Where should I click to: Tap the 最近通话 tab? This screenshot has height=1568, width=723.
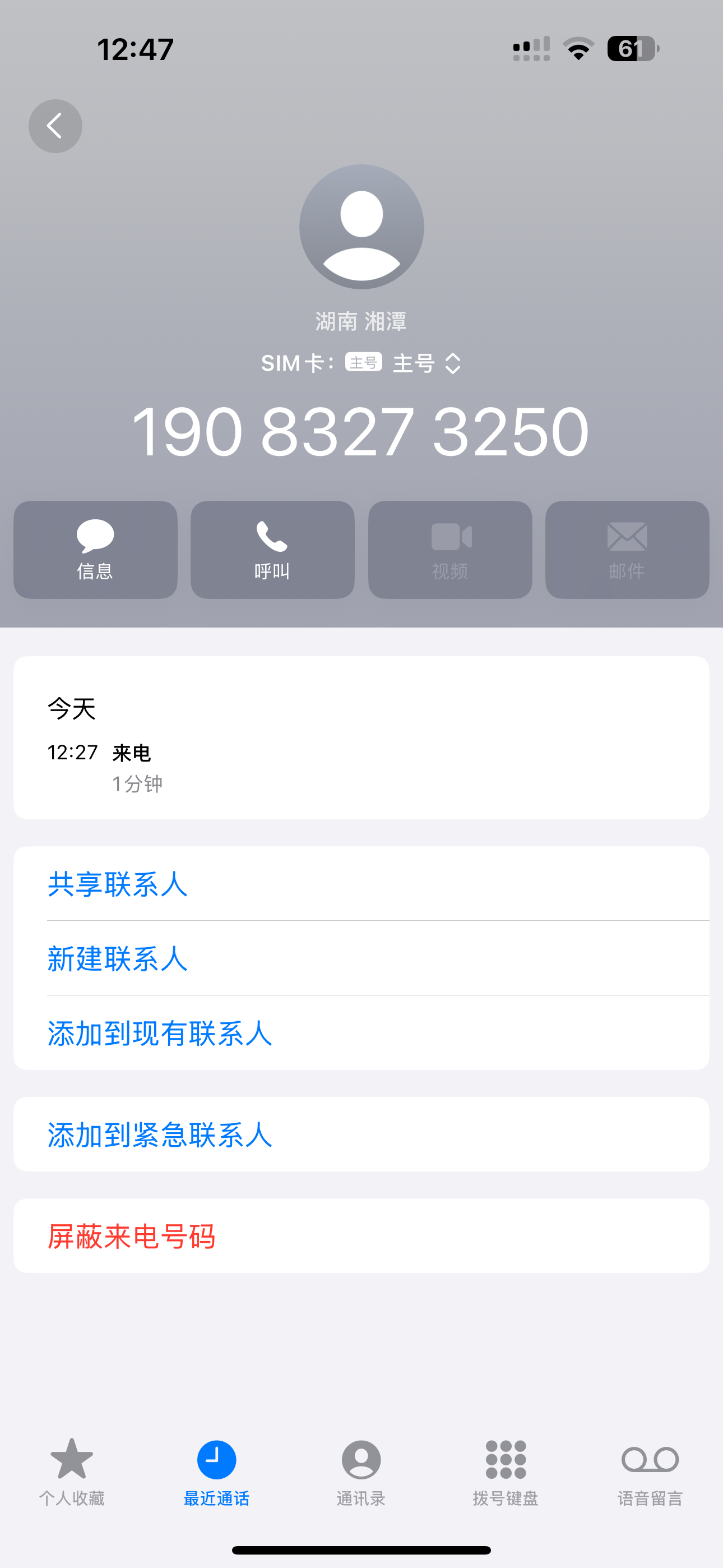217,1470
